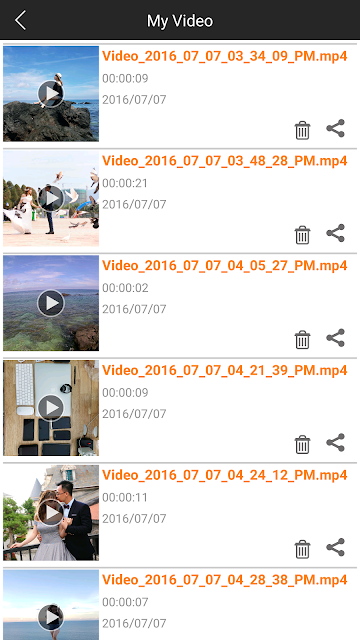The width and height of the screenshot is (360, 640).
Task: Delete the 04_21_39_PM video
Action: pyautogui.click(x=302, y=444)
